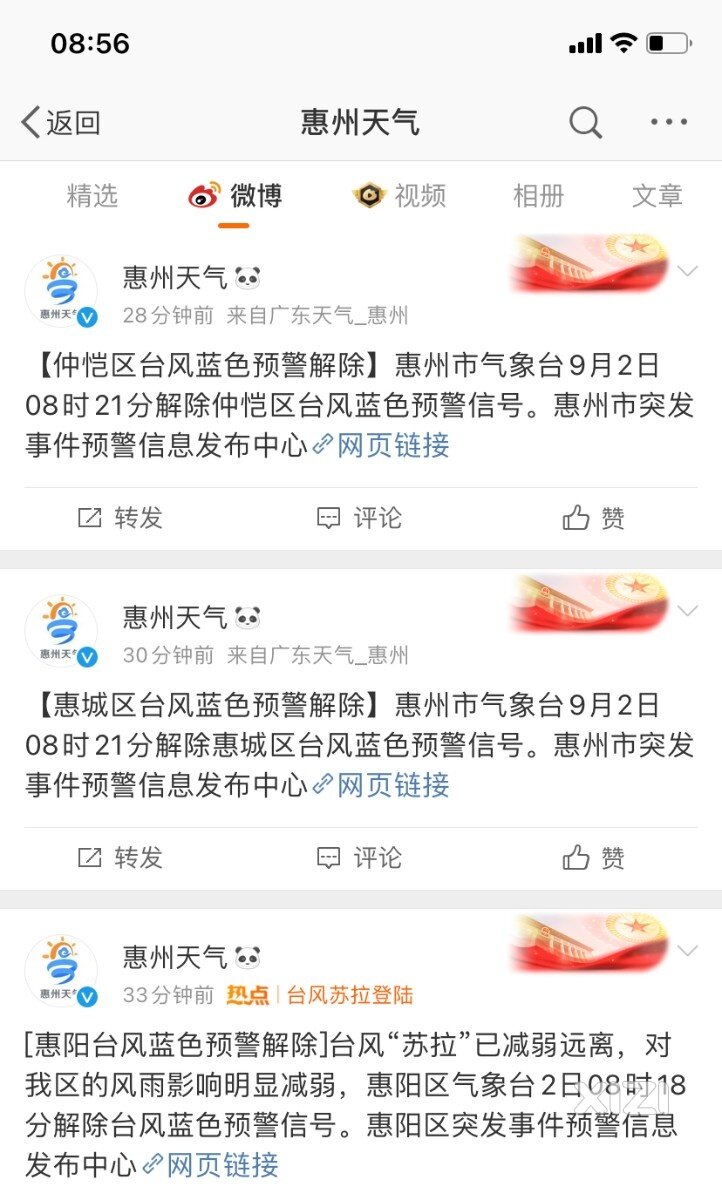This screenshot has width=722, height=1200.
Task: Go back with the 返回 button
Action: [x=62, y=123]
